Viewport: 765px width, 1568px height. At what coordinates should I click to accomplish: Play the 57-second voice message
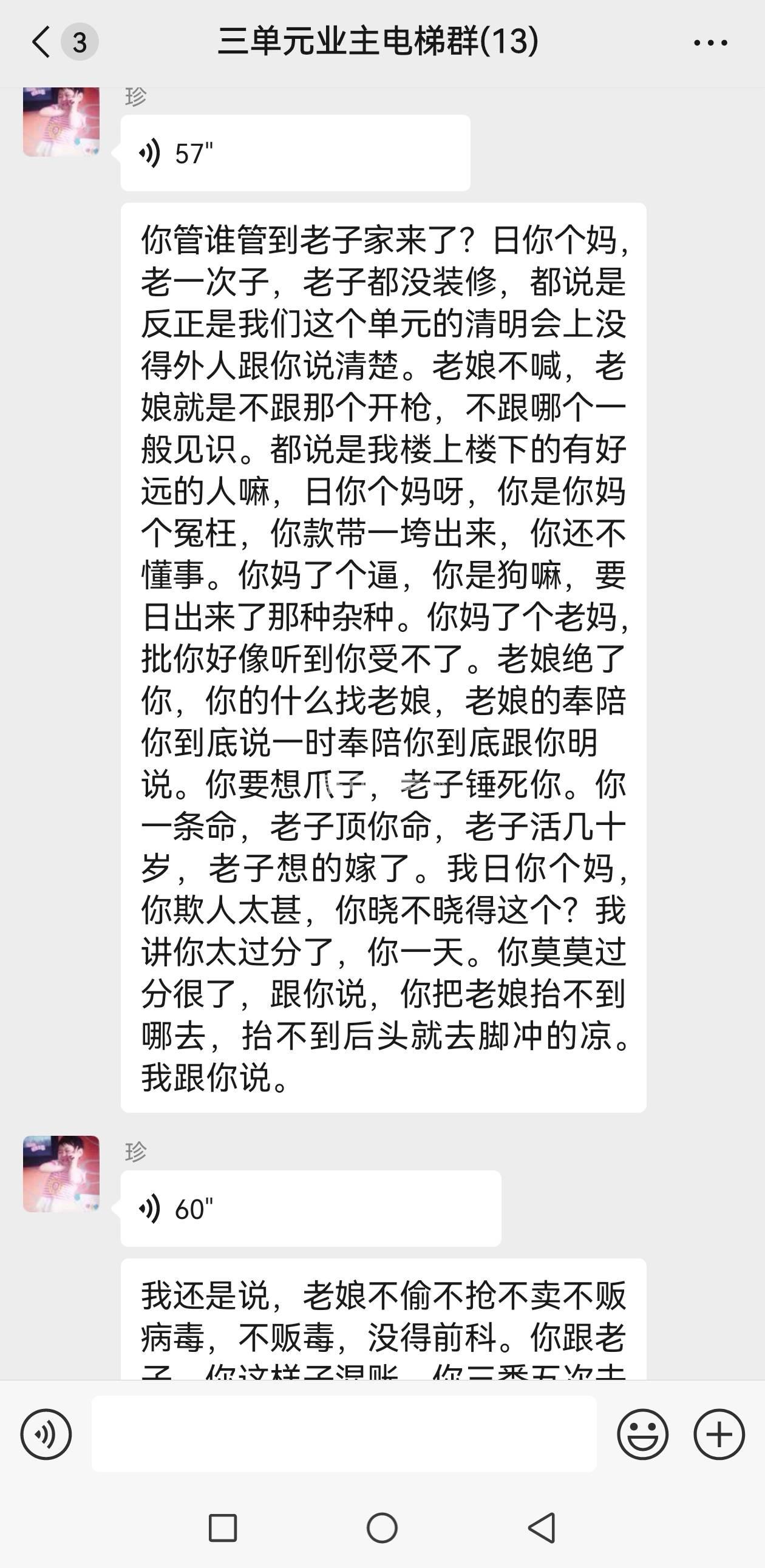click(295, 154)
